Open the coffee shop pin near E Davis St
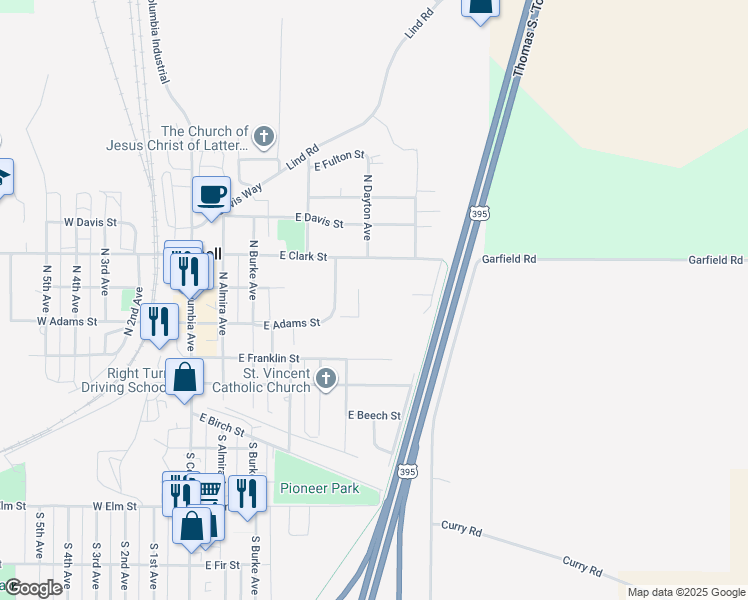 coord(211,195)
